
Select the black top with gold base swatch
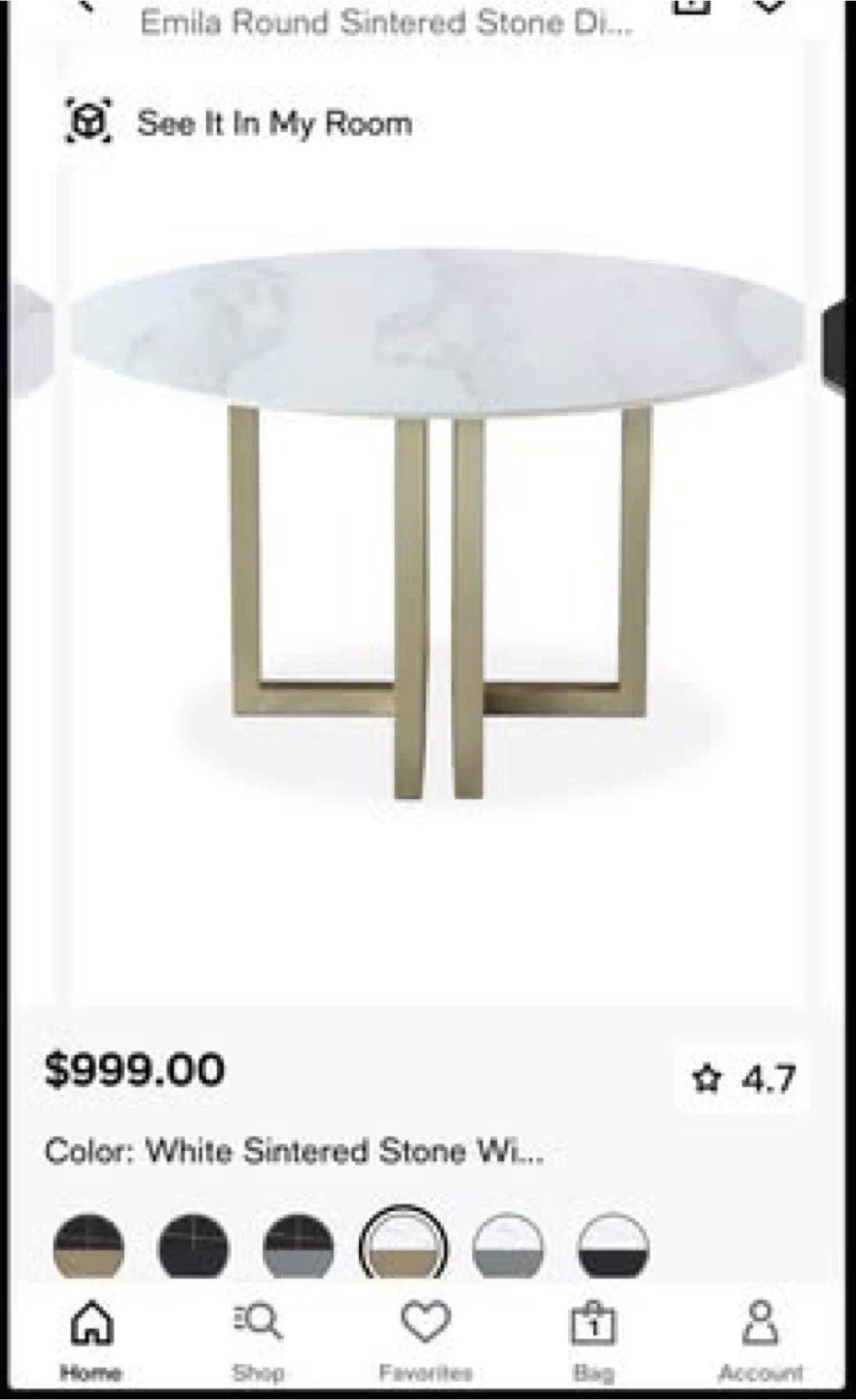89,1247
